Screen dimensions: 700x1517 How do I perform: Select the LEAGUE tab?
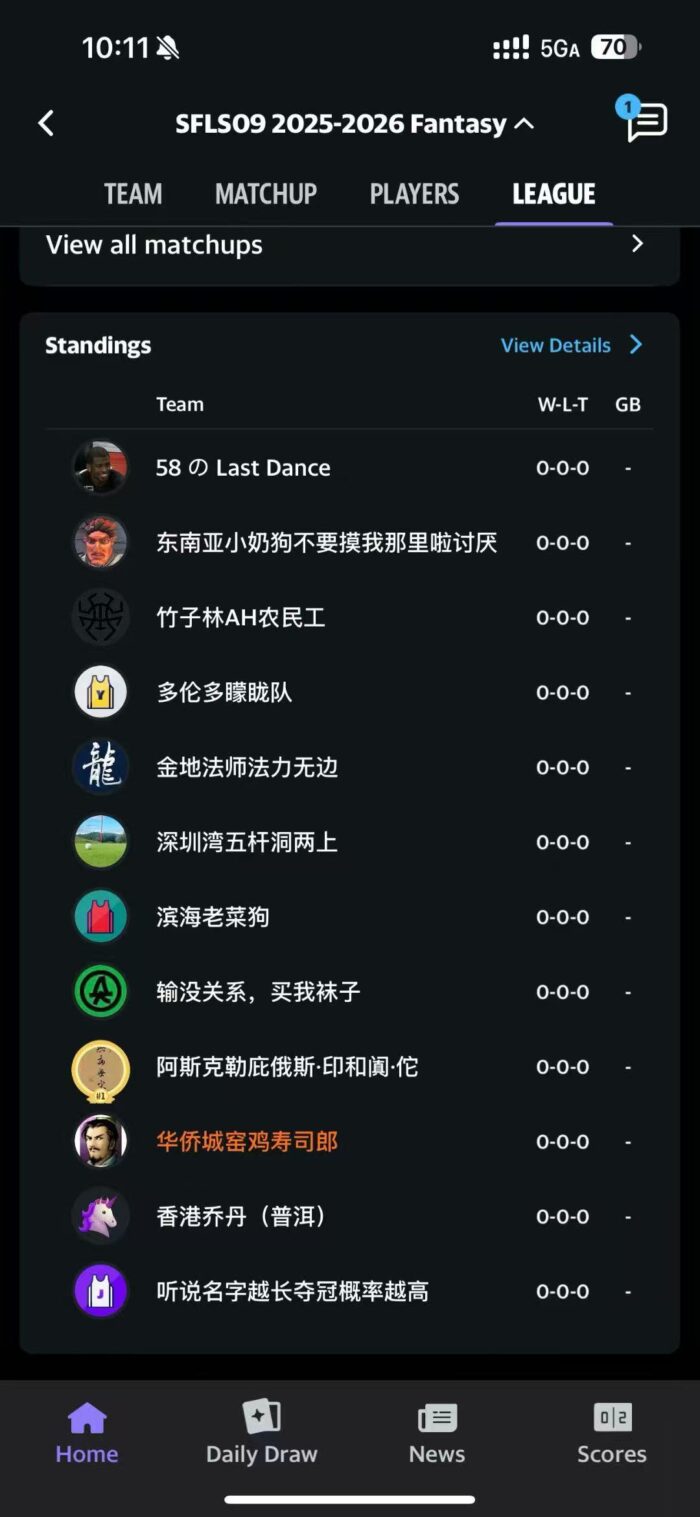click(553, 194)
